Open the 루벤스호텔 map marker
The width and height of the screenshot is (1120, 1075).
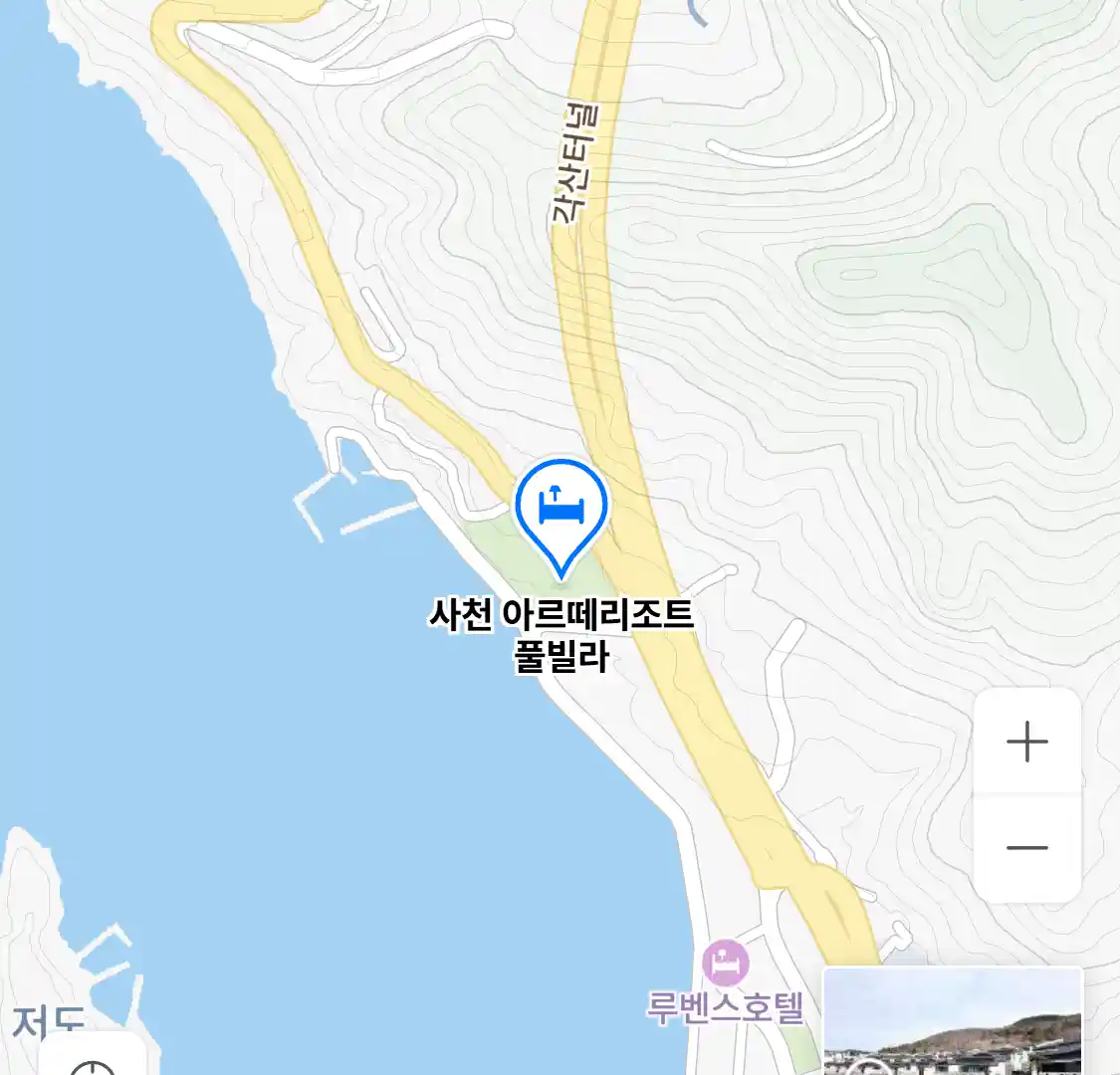[x=726, y=964]
